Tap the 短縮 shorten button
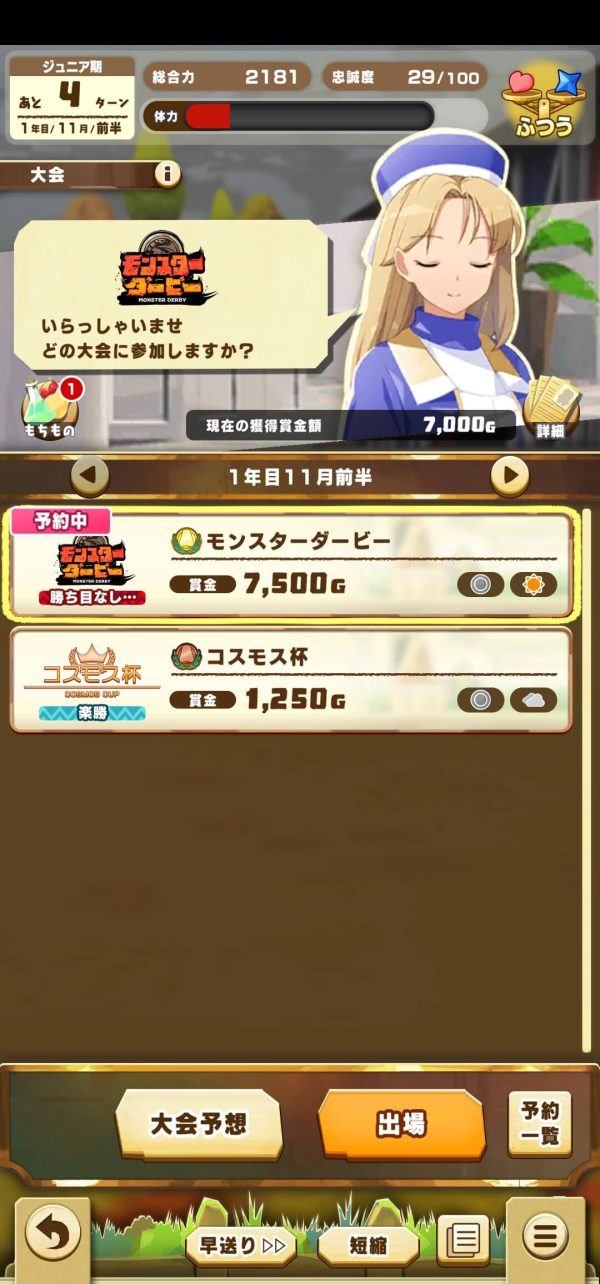This screenshot has height=1284, width=600. coord(368,1245)
